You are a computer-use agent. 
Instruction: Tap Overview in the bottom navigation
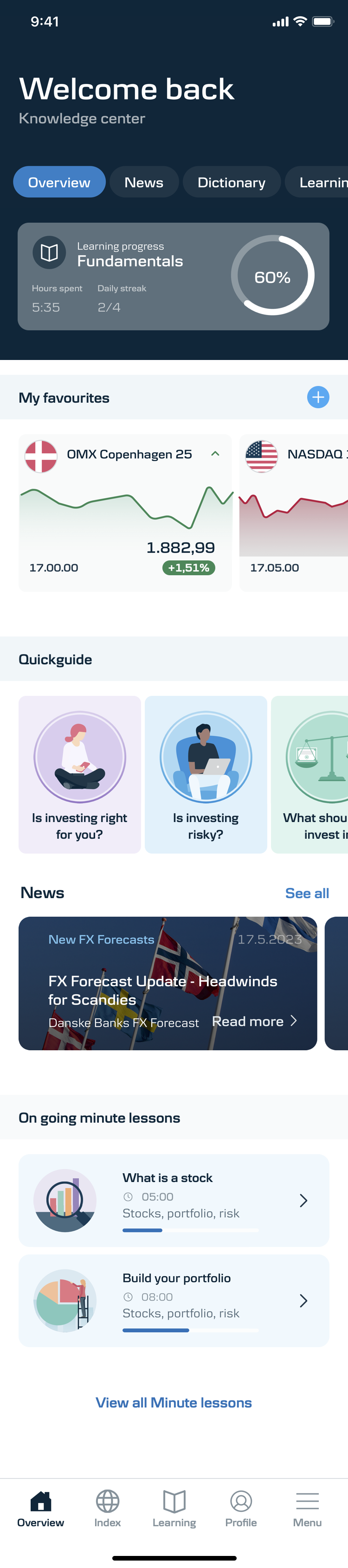pos(41,1508)
